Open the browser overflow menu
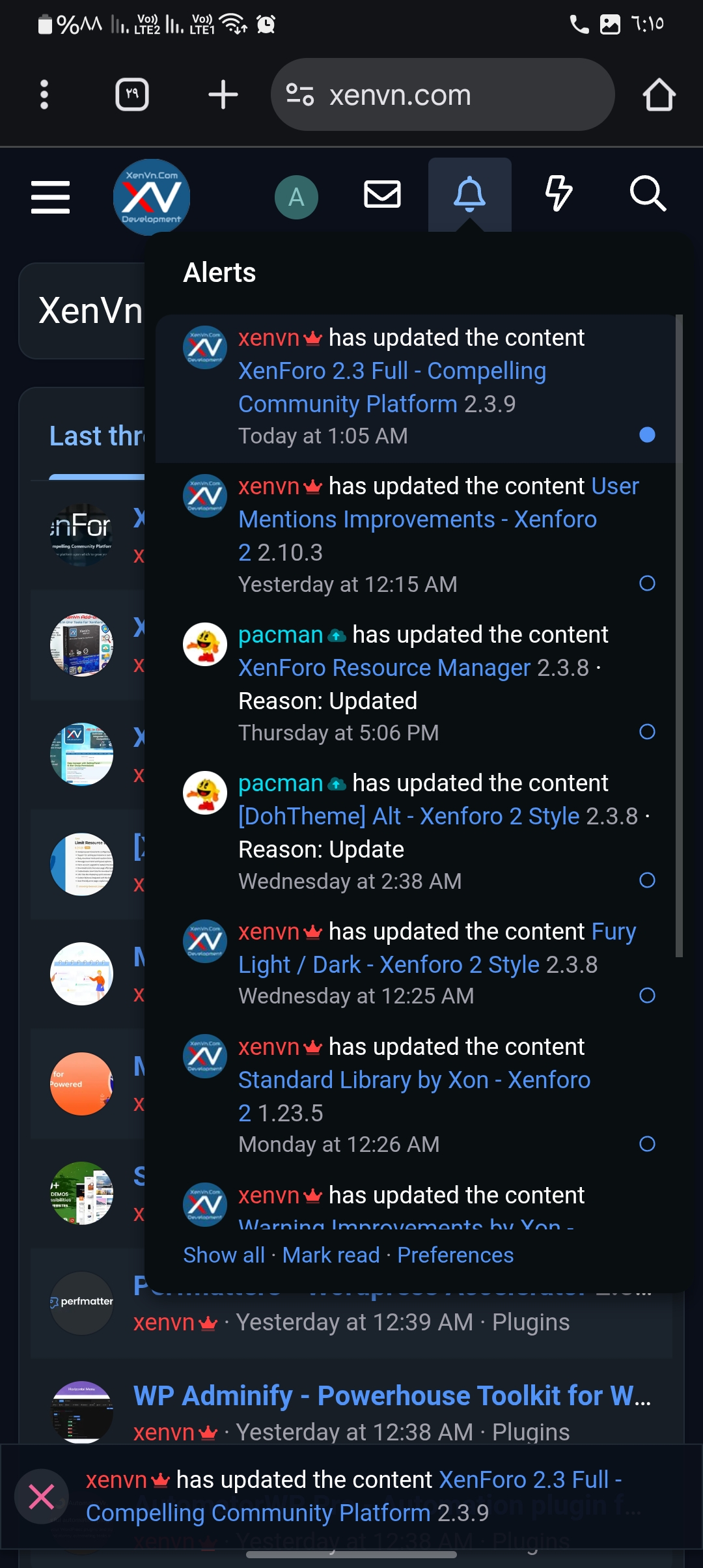This screenshot has width=703, height=1568. point(44,95)
